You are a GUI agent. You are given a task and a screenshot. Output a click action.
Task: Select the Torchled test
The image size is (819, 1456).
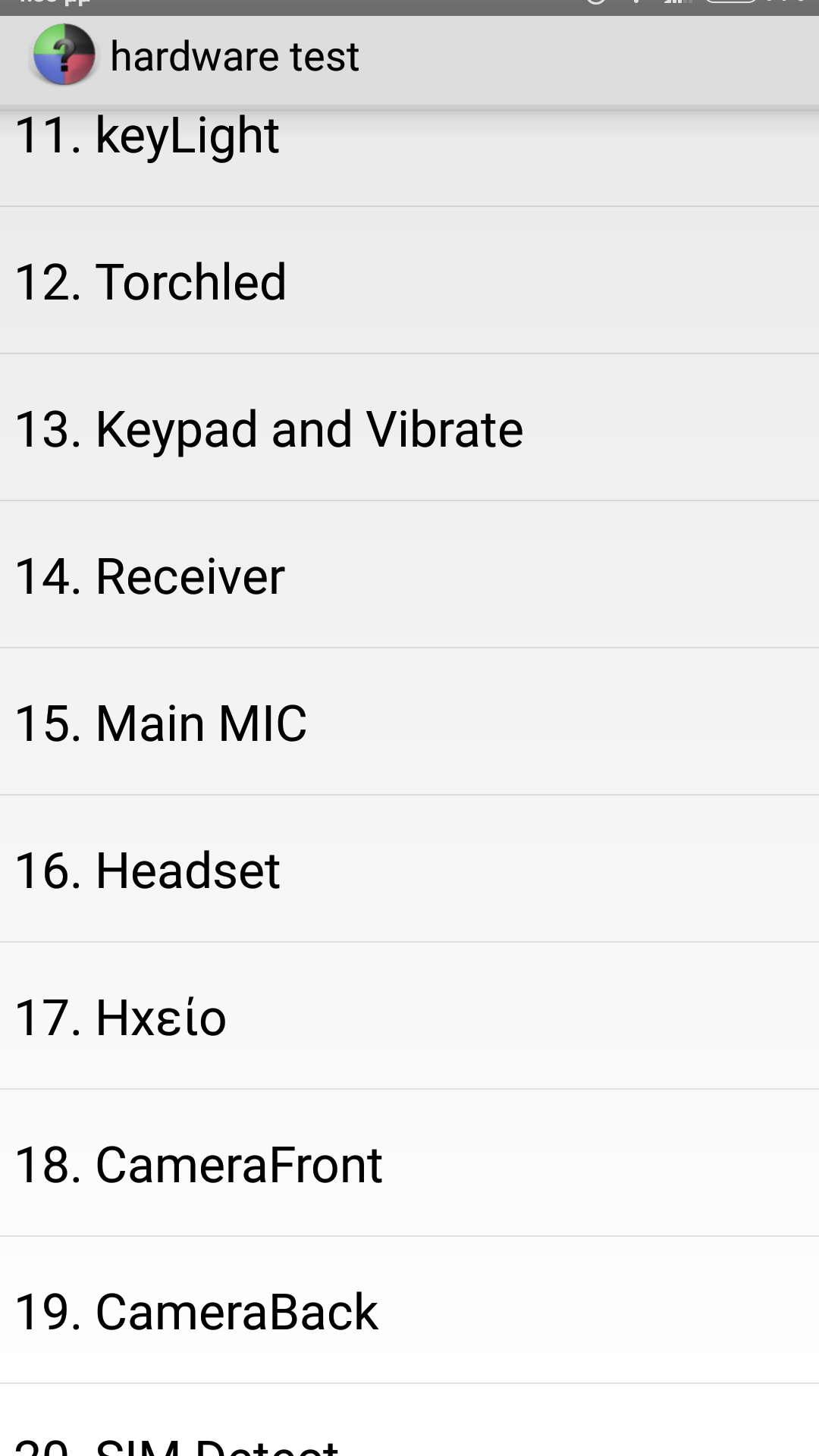coord(409,281)
